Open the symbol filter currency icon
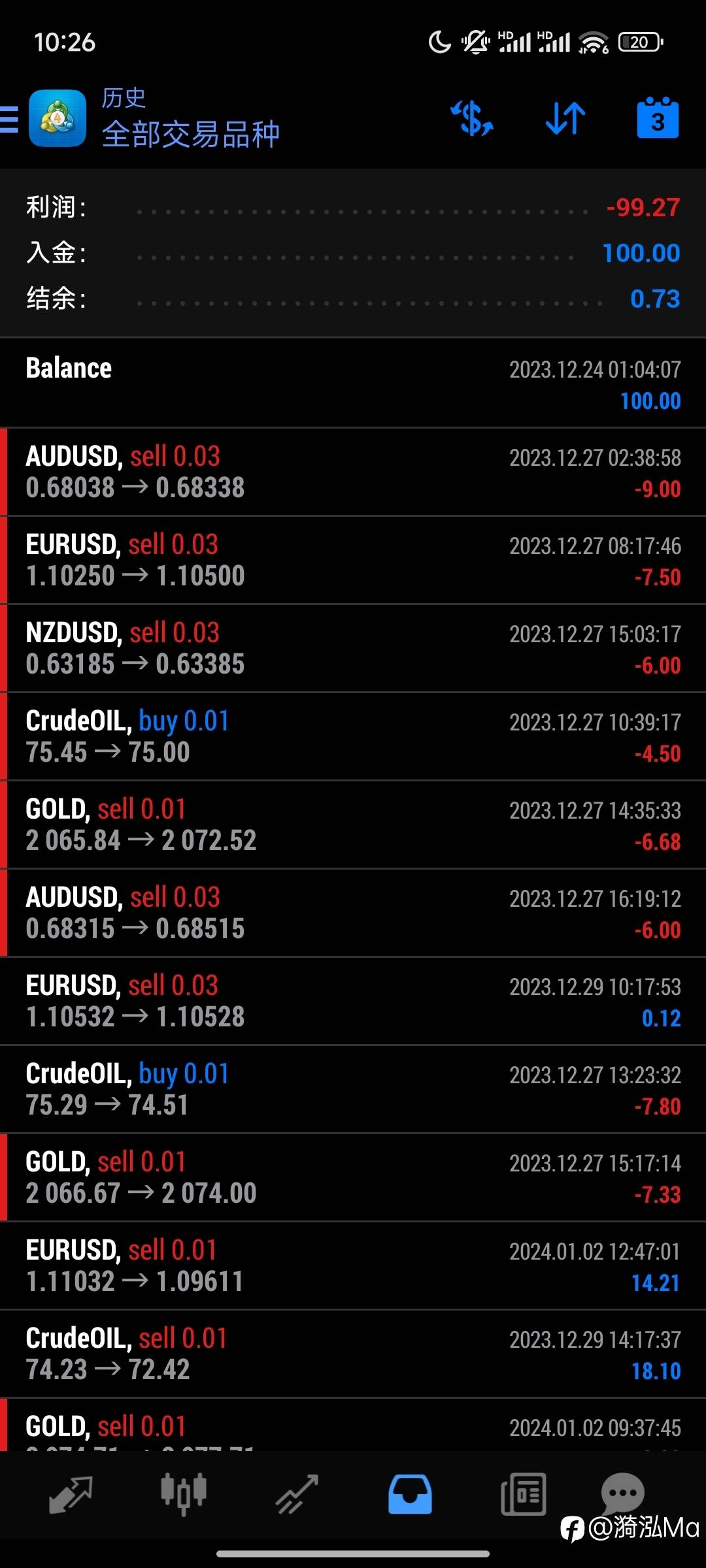 [x=472, y=119]
